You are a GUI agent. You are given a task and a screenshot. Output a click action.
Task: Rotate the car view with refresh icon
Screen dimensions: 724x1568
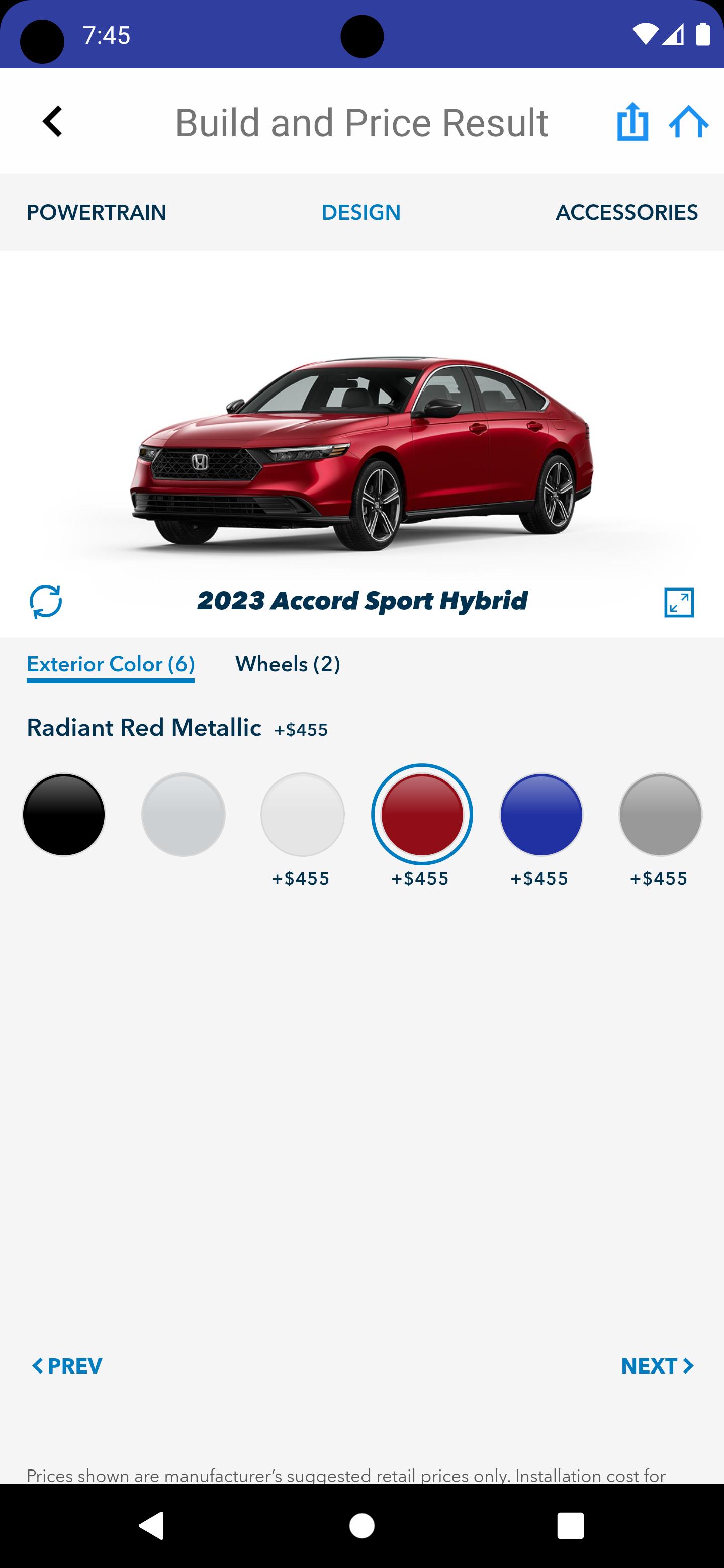[46, 602]
